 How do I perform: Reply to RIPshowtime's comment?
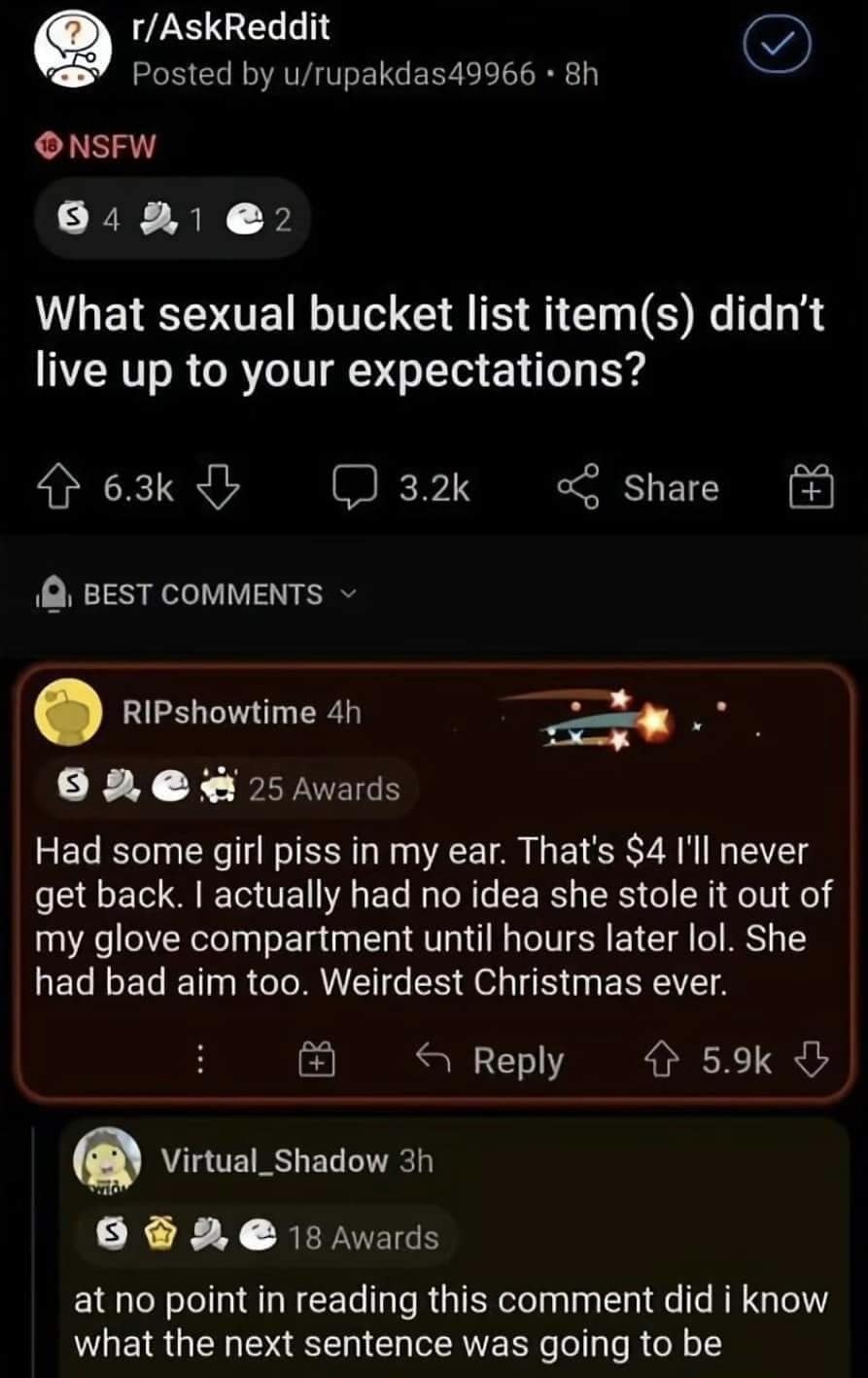[492, 1061]
